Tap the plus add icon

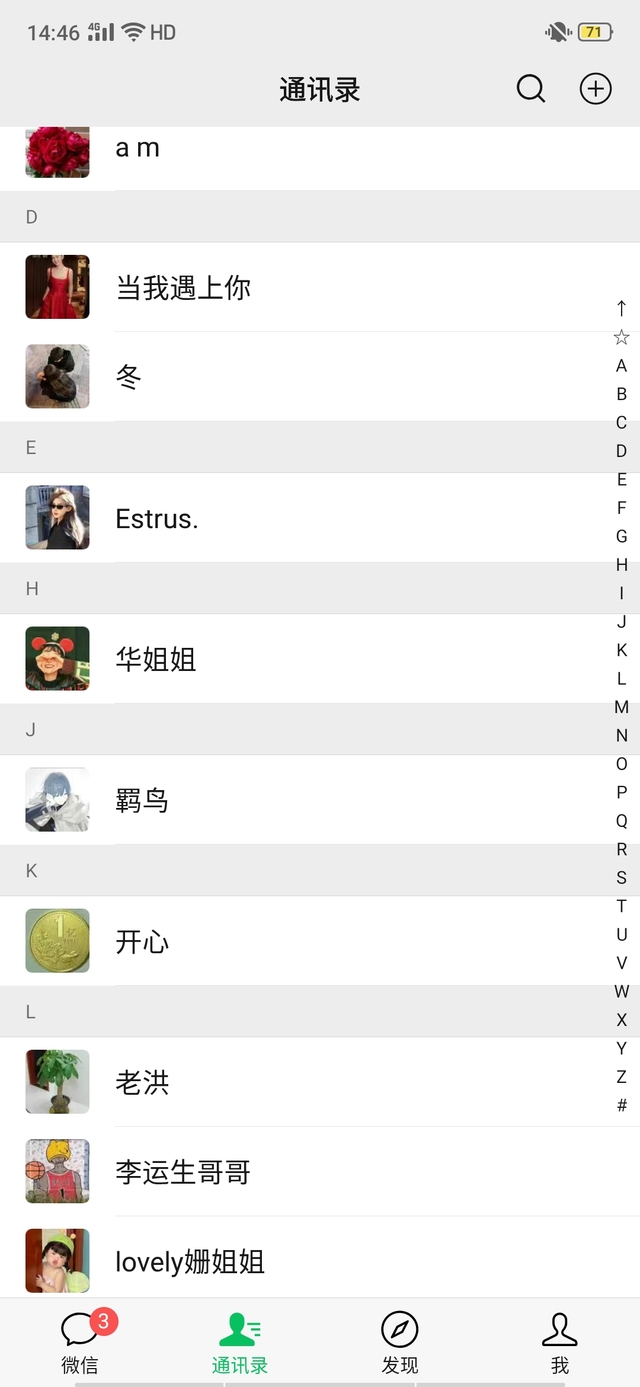(595, 90)
